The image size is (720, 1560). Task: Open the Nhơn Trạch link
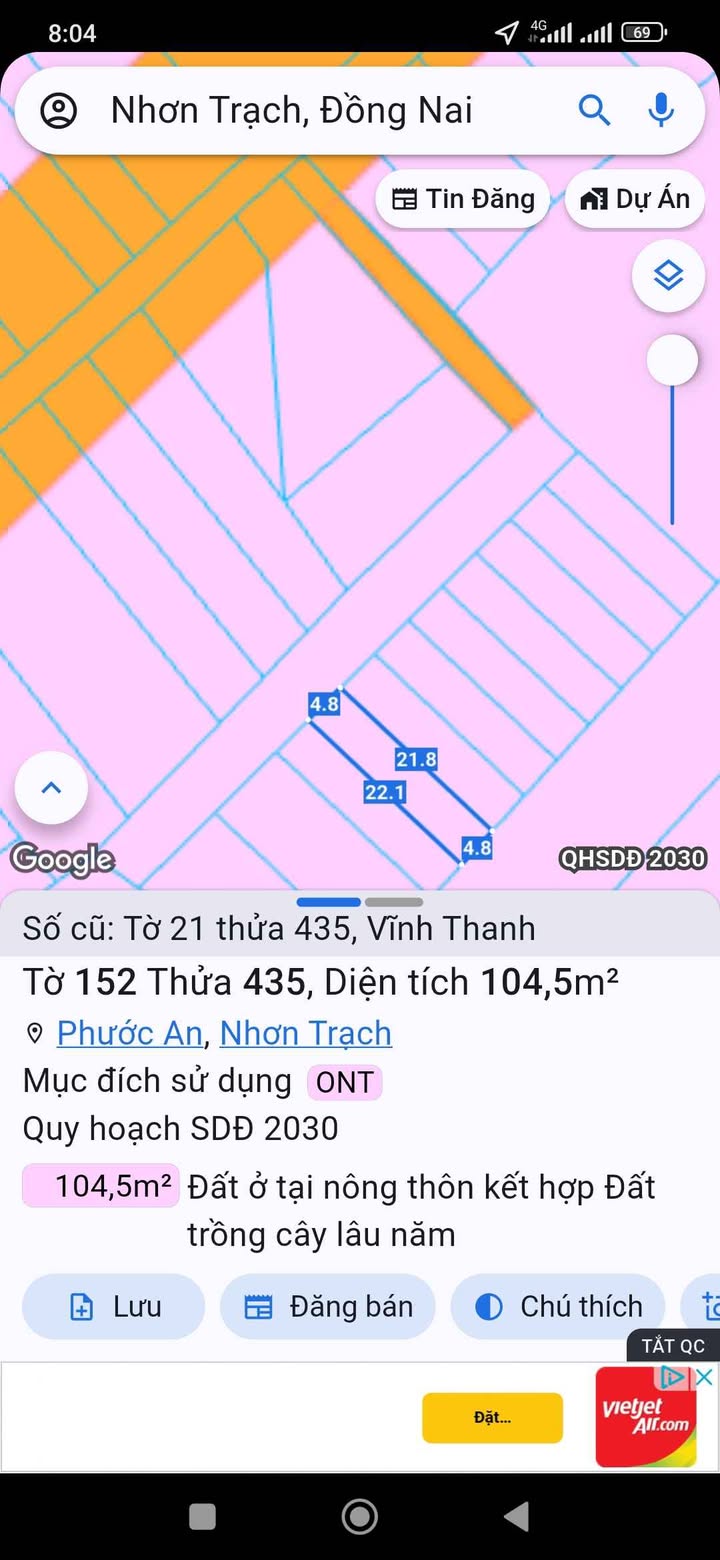click(305, 1033)
